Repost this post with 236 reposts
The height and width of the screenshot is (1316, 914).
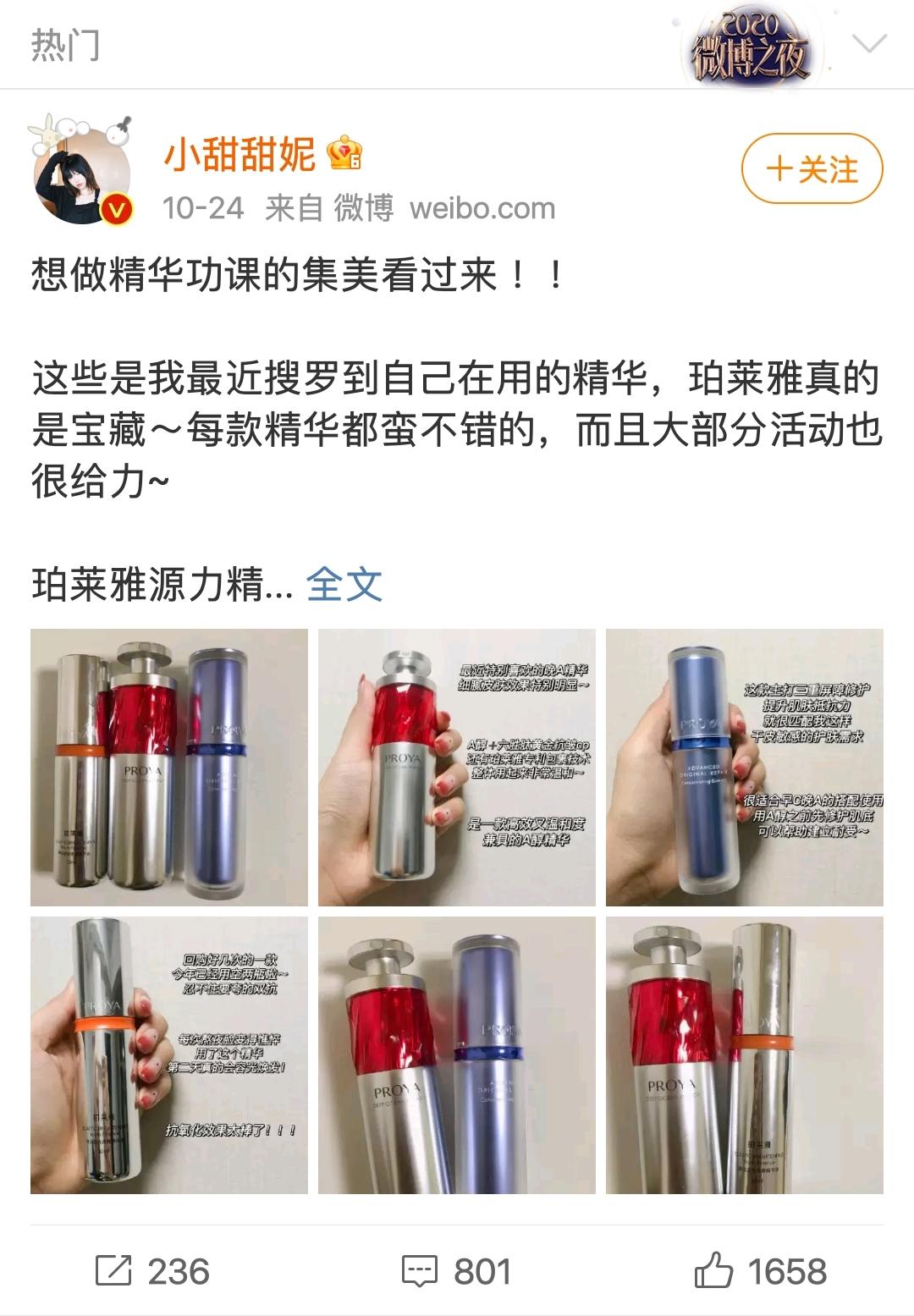tap(152, 1271)
